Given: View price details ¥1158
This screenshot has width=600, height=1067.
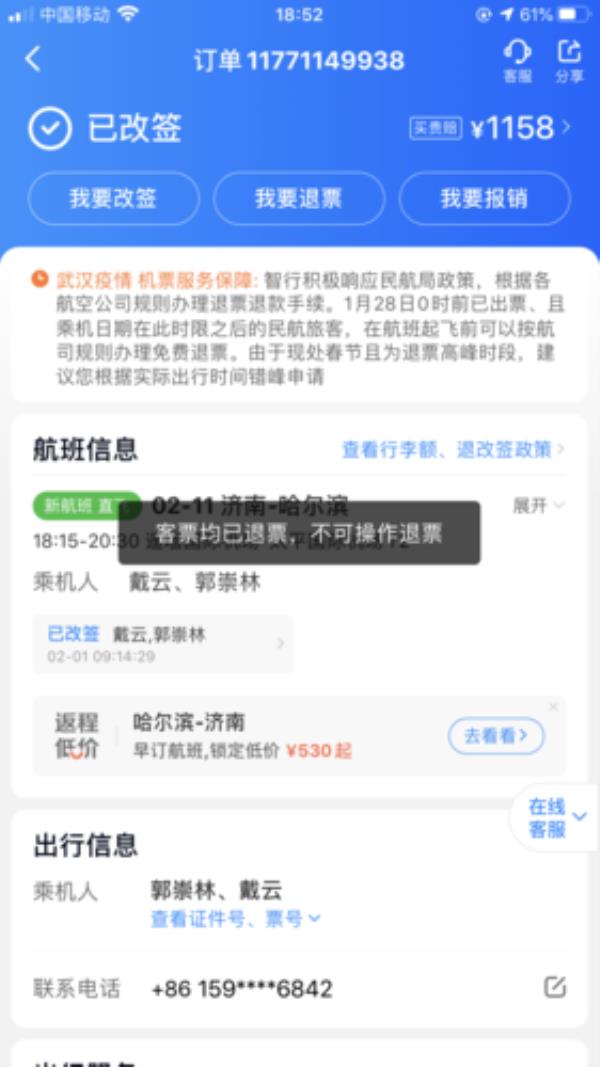Looking at the screenshot, I should (x=520, y=128).
